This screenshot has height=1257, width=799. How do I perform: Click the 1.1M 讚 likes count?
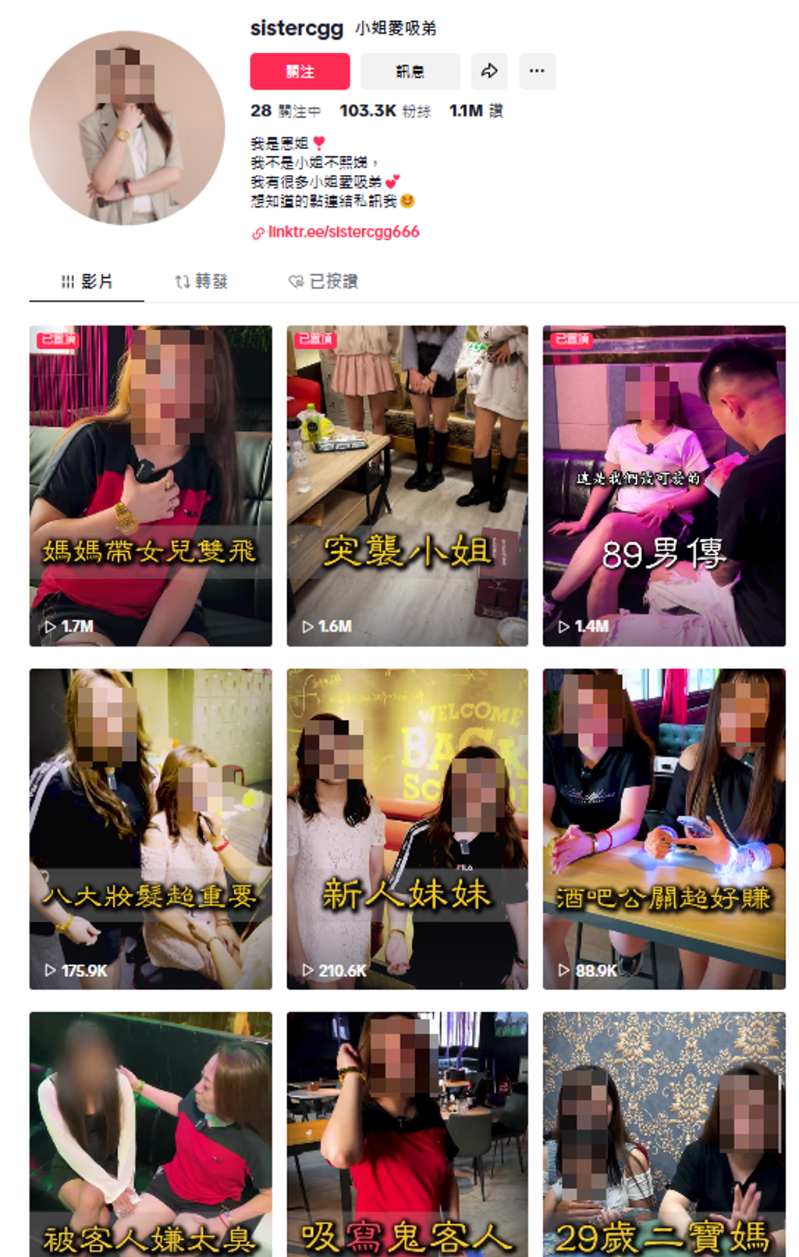478,110
